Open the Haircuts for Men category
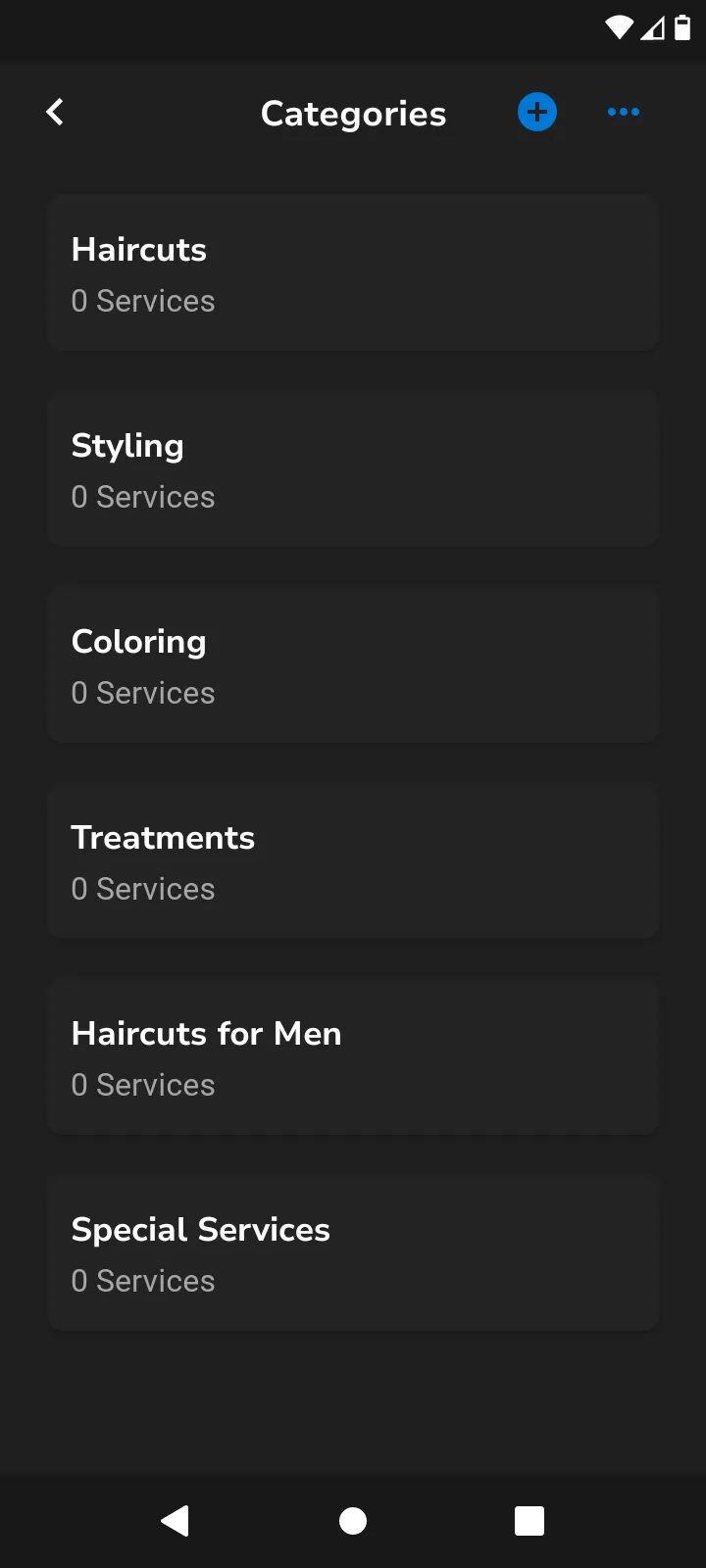Screen dimensions: 706x1568 [353, 1056]
